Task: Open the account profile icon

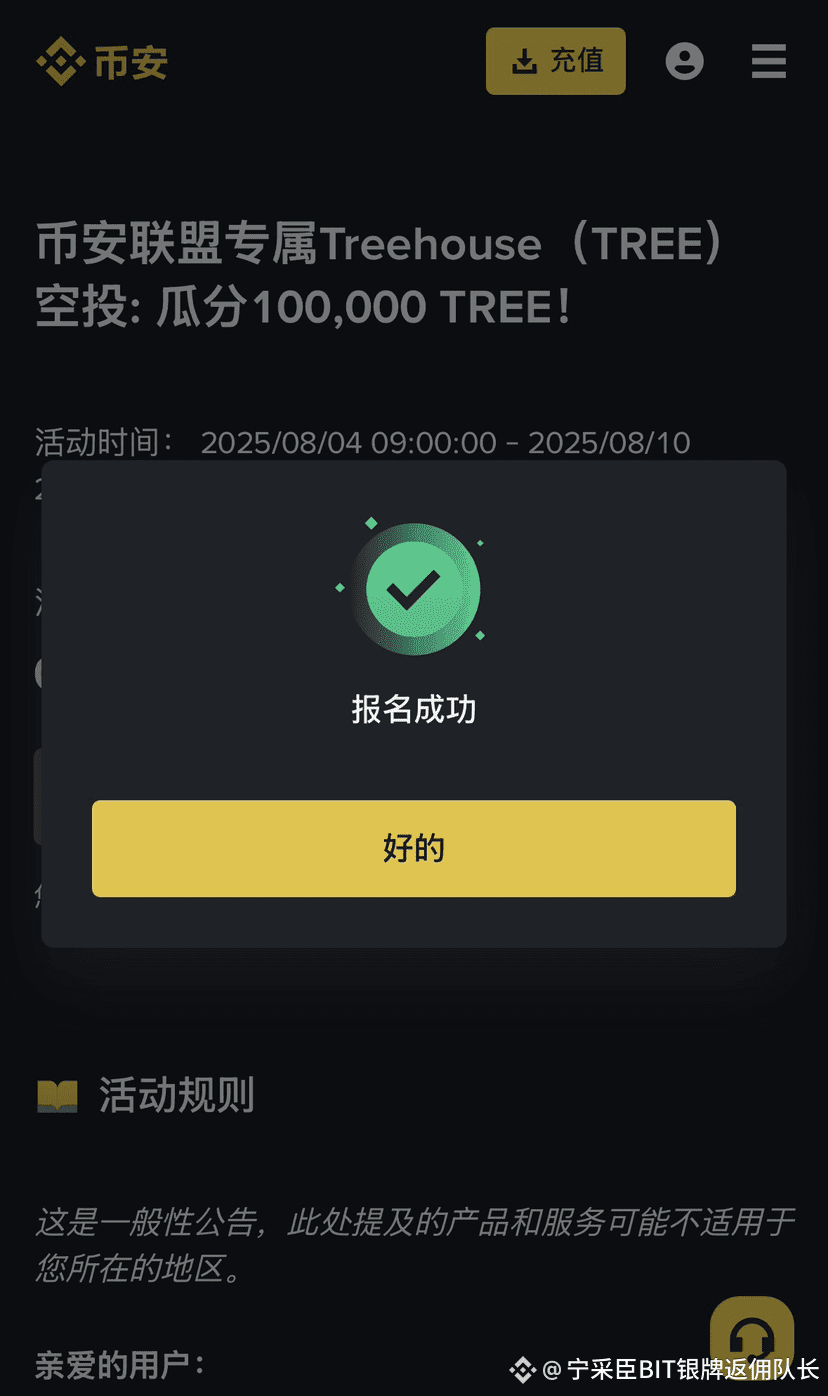Action: click(x=685, y=61)
